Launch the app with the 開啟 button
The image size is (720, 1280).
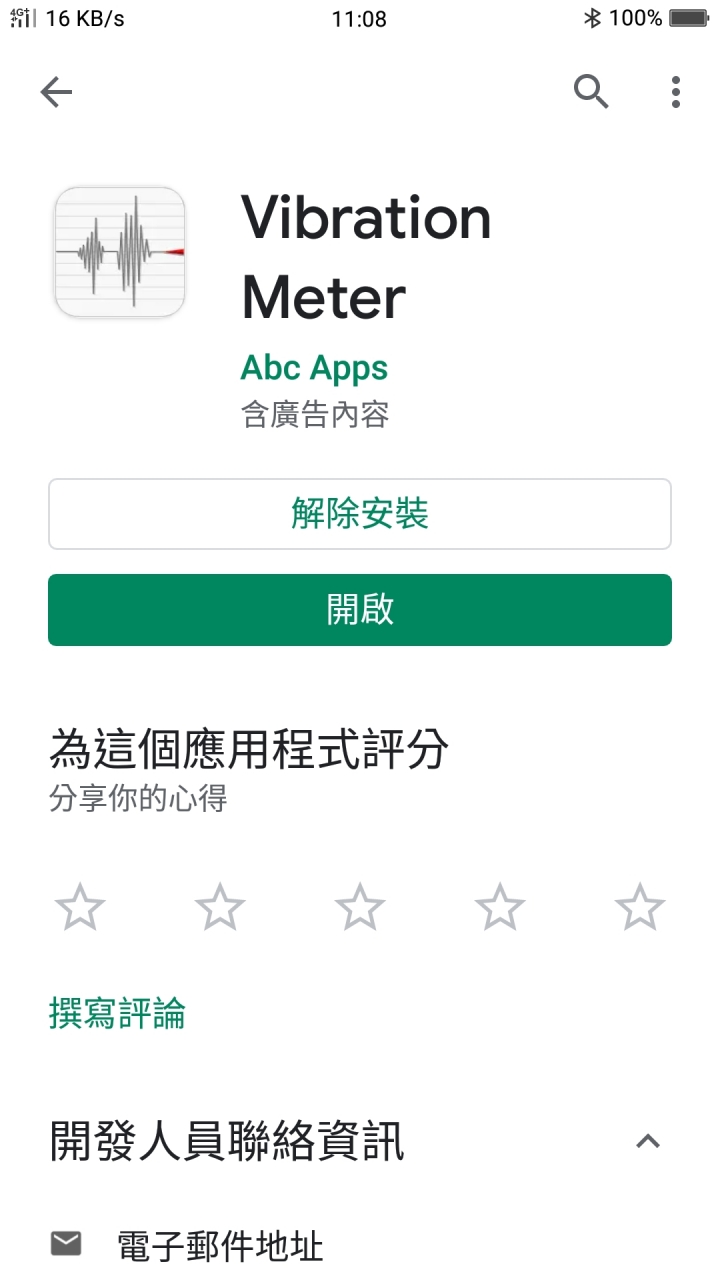[360, 610]
